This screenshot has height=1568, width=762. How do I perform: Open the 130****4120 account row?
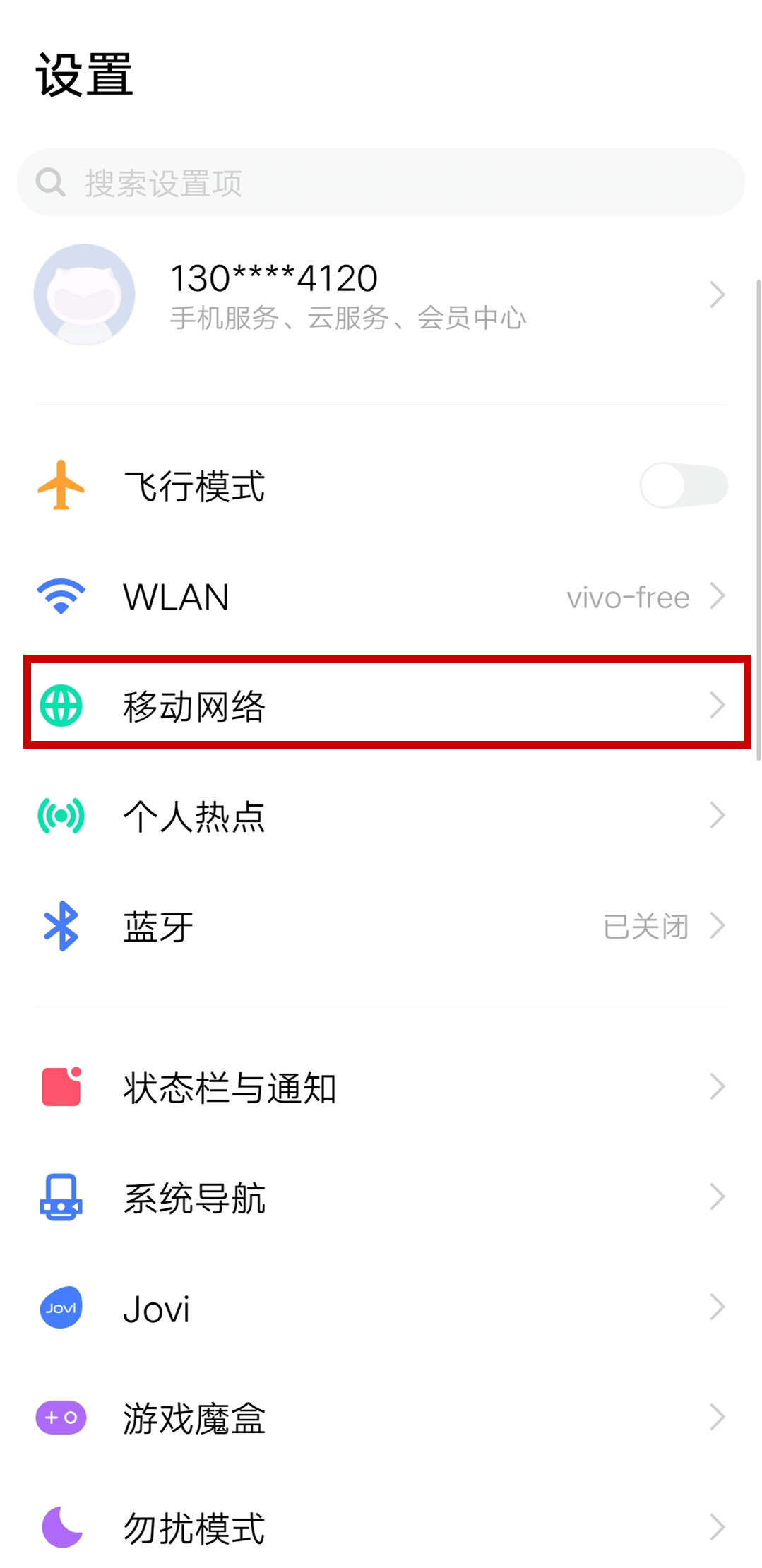(x=381, y=295)
